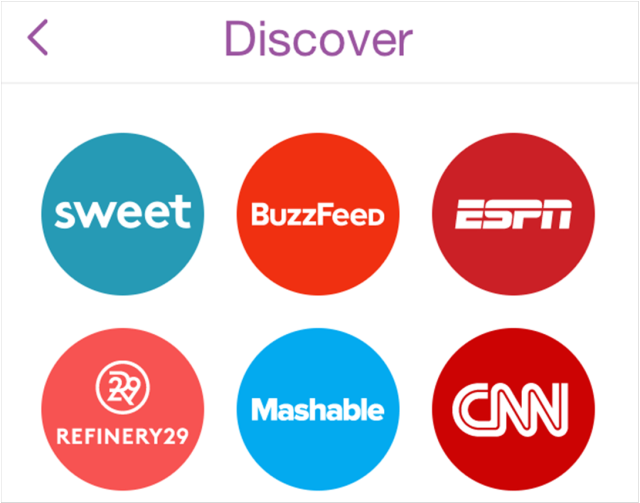The width and height of the screenshot is (640, 503).
Task: Open the Sweet channel
Action: [x=122, y=212]
